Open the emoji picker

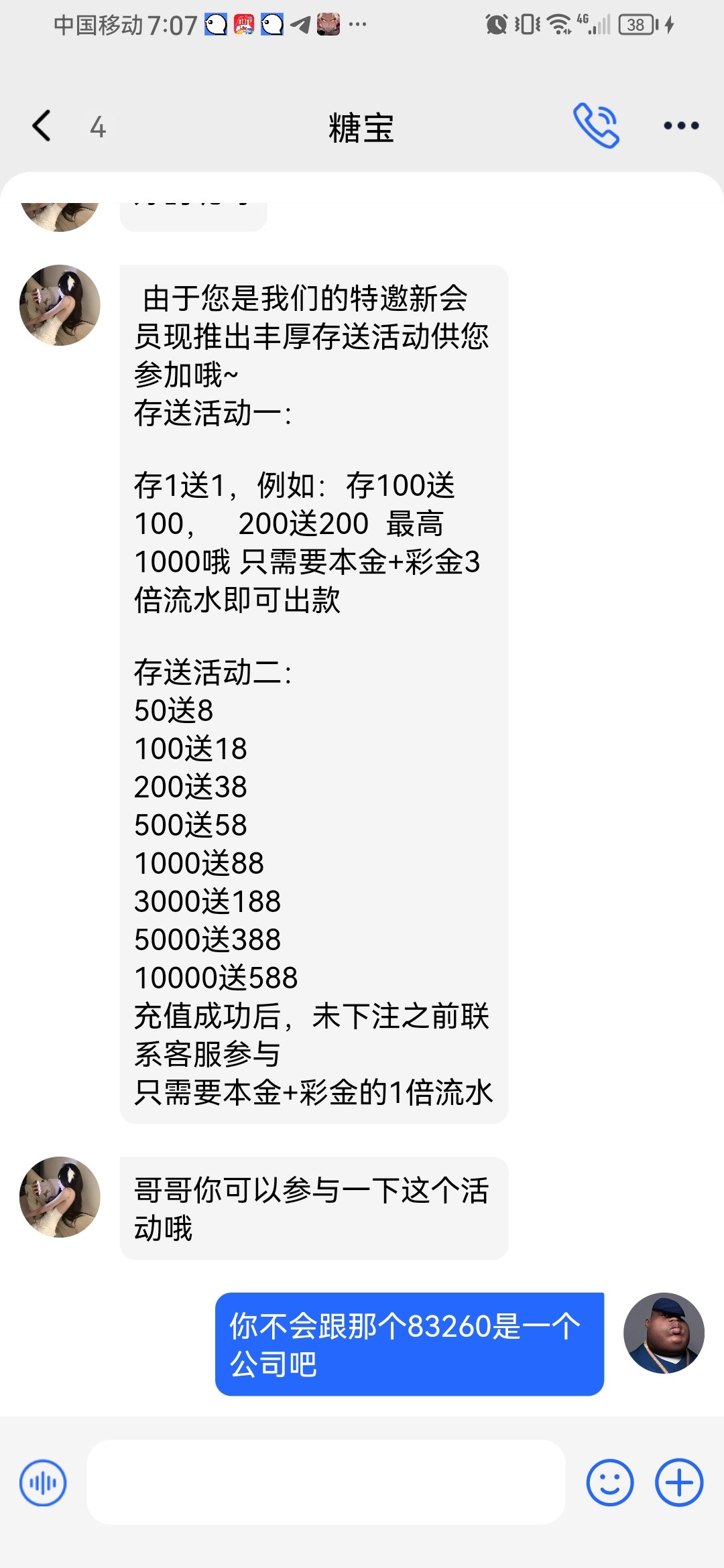coord(609,1482)
